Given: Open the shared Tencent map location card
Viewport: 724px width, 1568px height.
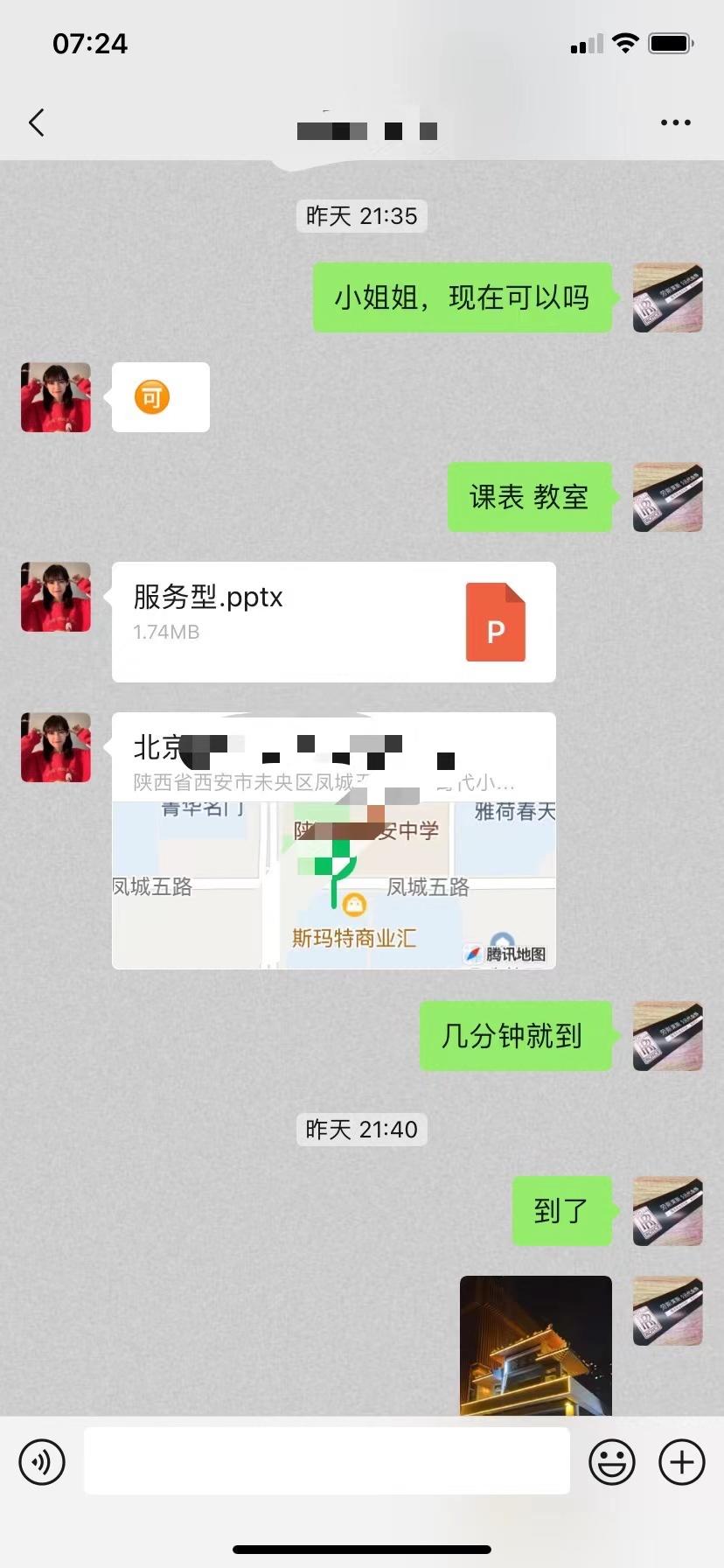Looking at the screenshot, I should coord(333,841).
